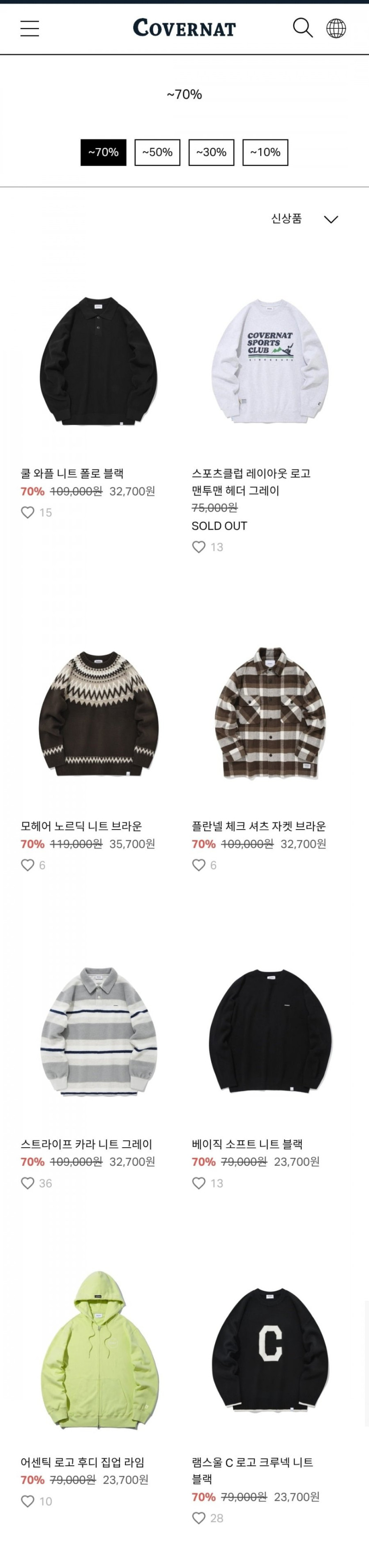Open 스트라이프 카라 니트 그레이 product
The height and width of the screenshot is (1568, 369).
tap(99, 1032)
